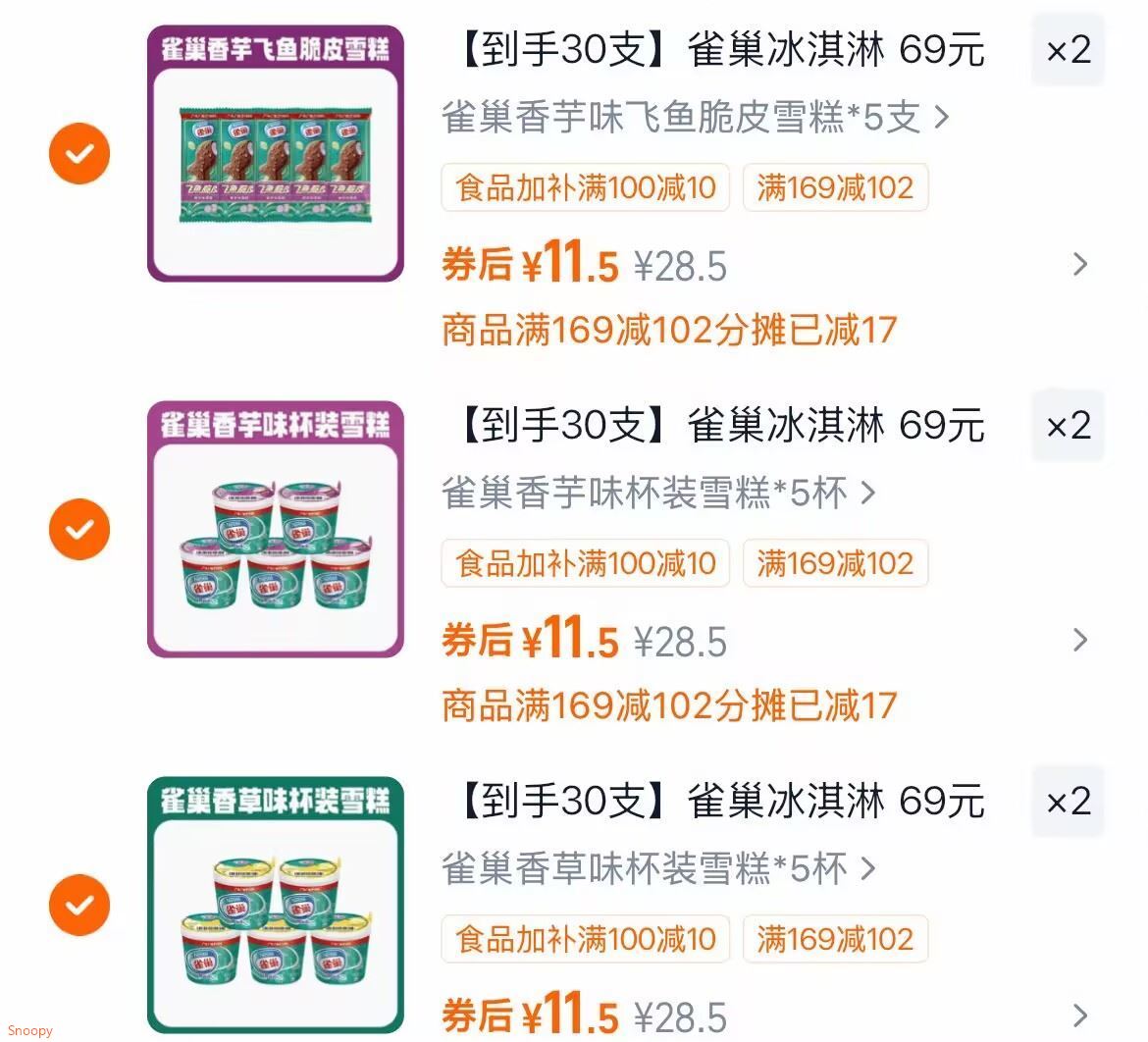Select a different spec for 雀巢香草味杯装雪糕*5杯
The image size is (1148, 1042).
(x=657, y=868)
